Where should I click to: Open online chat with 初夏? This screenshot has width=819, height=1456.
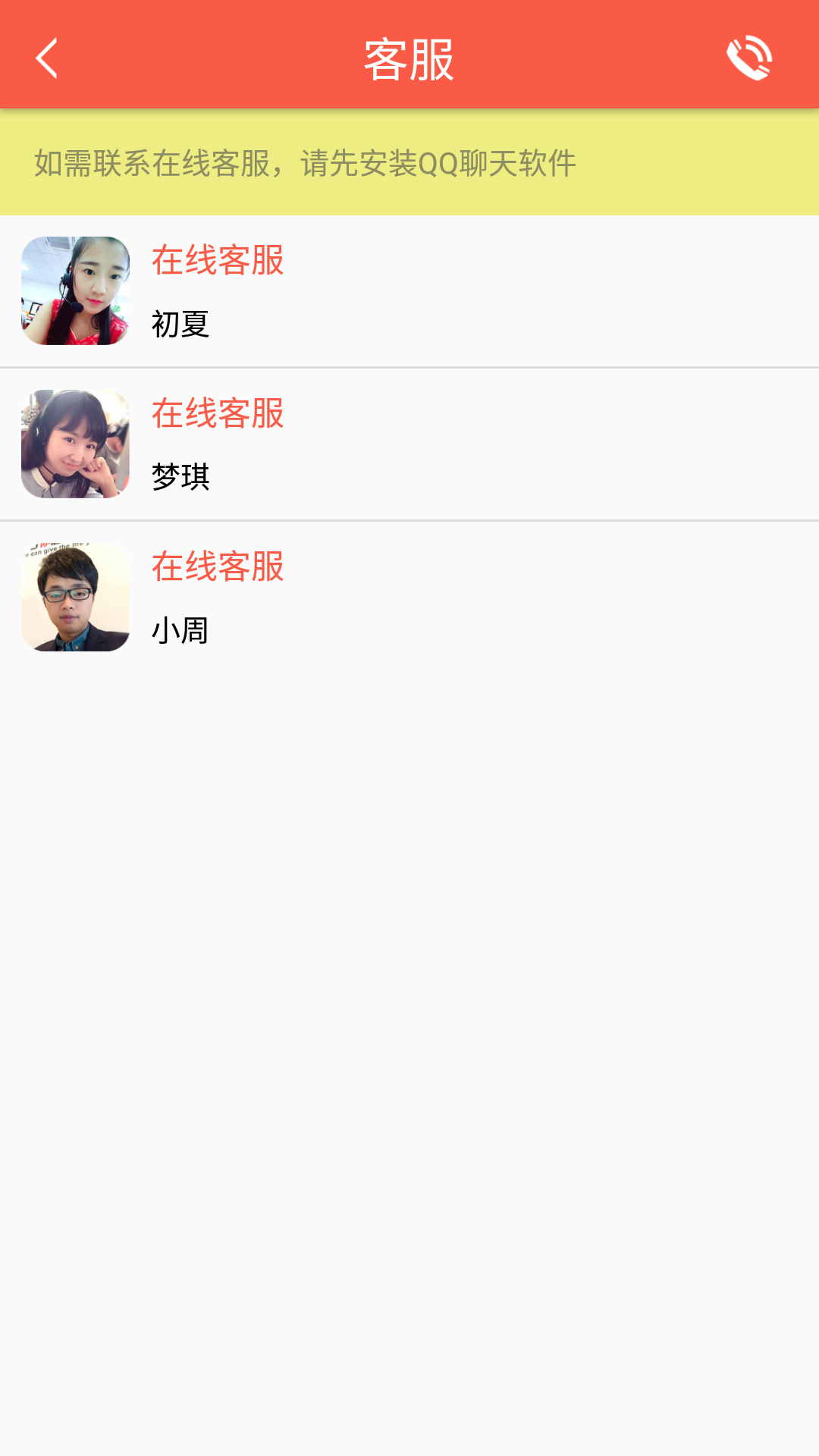(x=409, y=291)
